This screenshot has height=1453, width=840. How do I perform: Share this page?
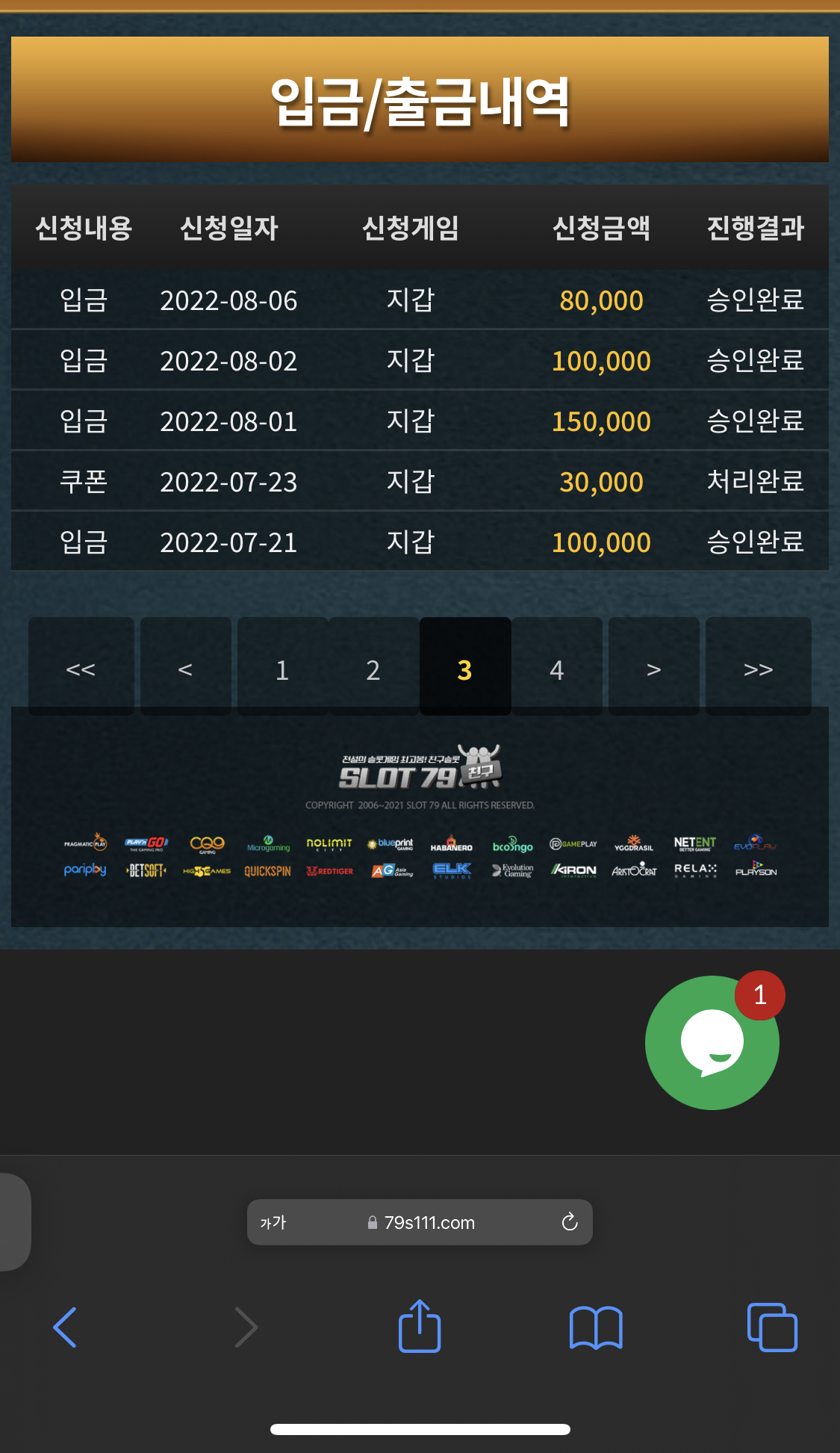[x=420, y=1326]
